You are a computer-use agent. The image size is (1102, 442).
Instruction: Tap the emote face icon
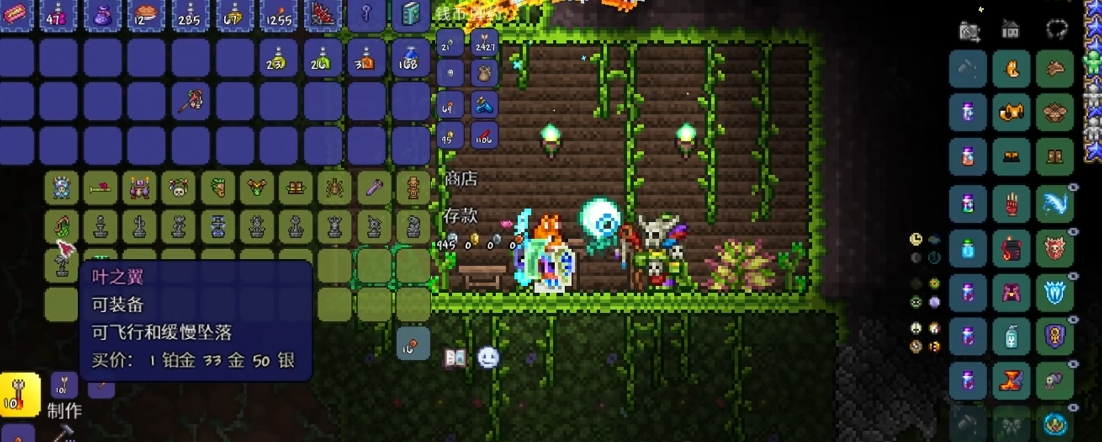coord(488,357)
